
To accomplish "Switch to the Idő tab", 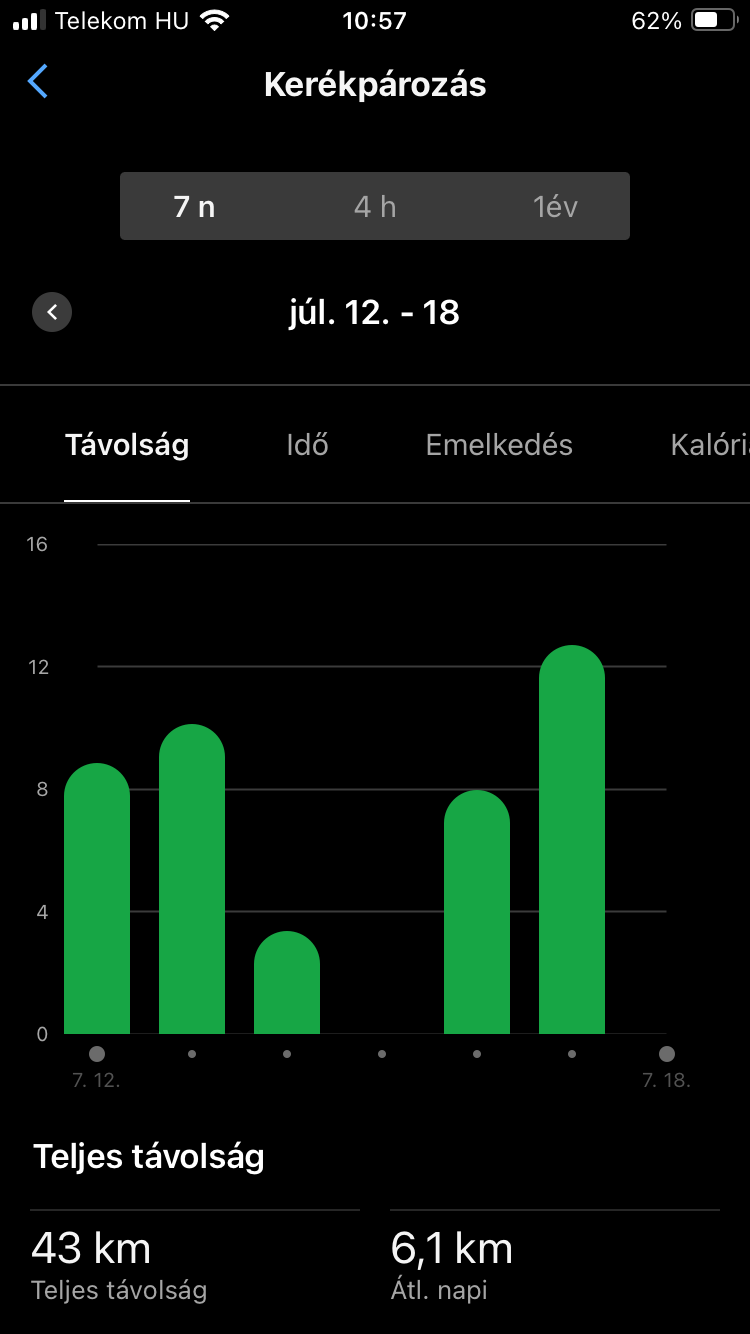I will pyautogui.click(x=307, y=445).
